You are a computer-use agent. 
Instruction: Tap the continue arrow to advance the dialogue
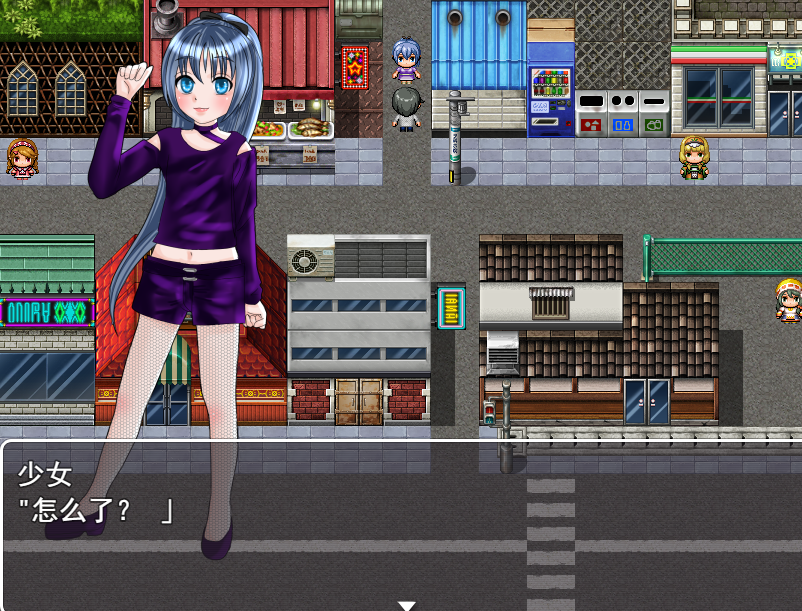[x=406, y=605]
